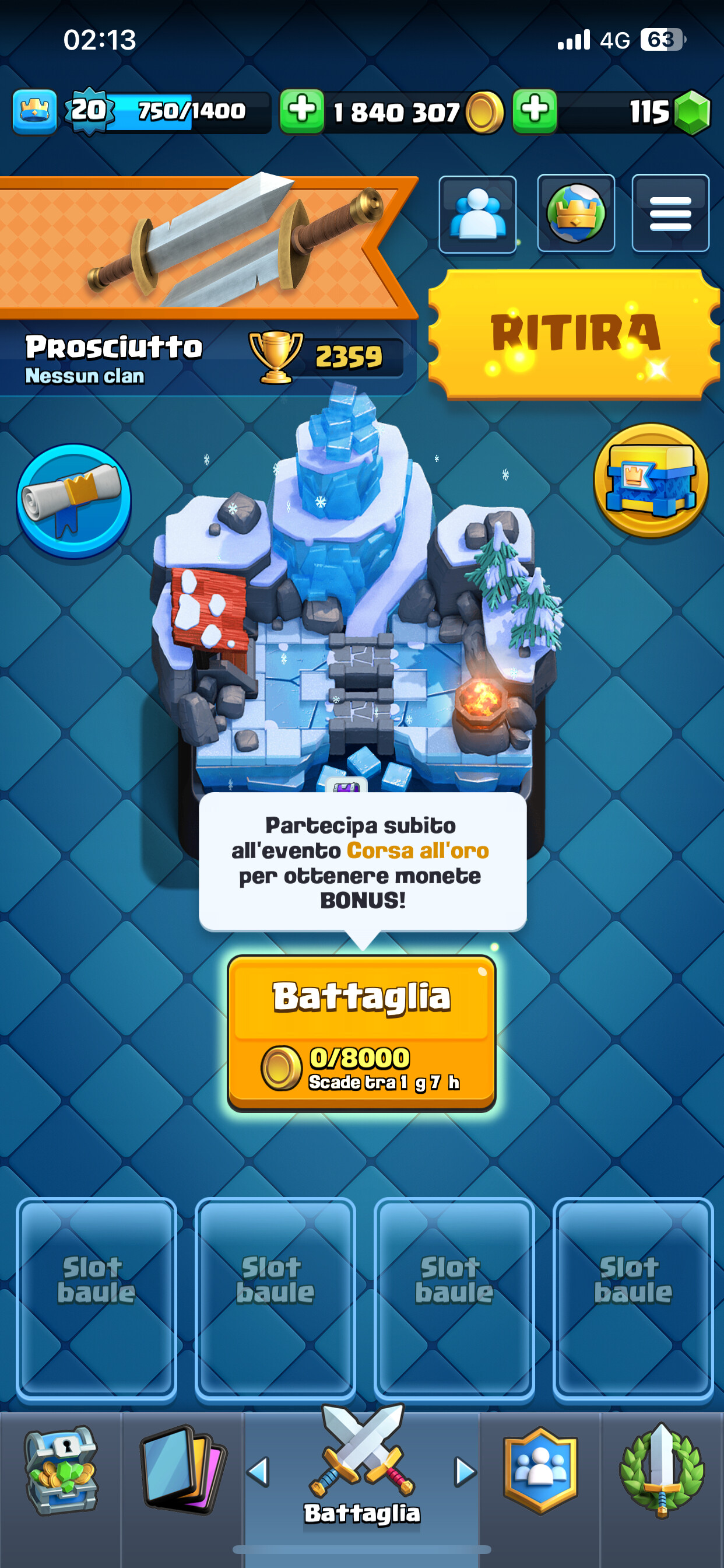Start a match with the Battaglia button
This screenshot has height=1568, width=724.
[x=361, y=1032]
